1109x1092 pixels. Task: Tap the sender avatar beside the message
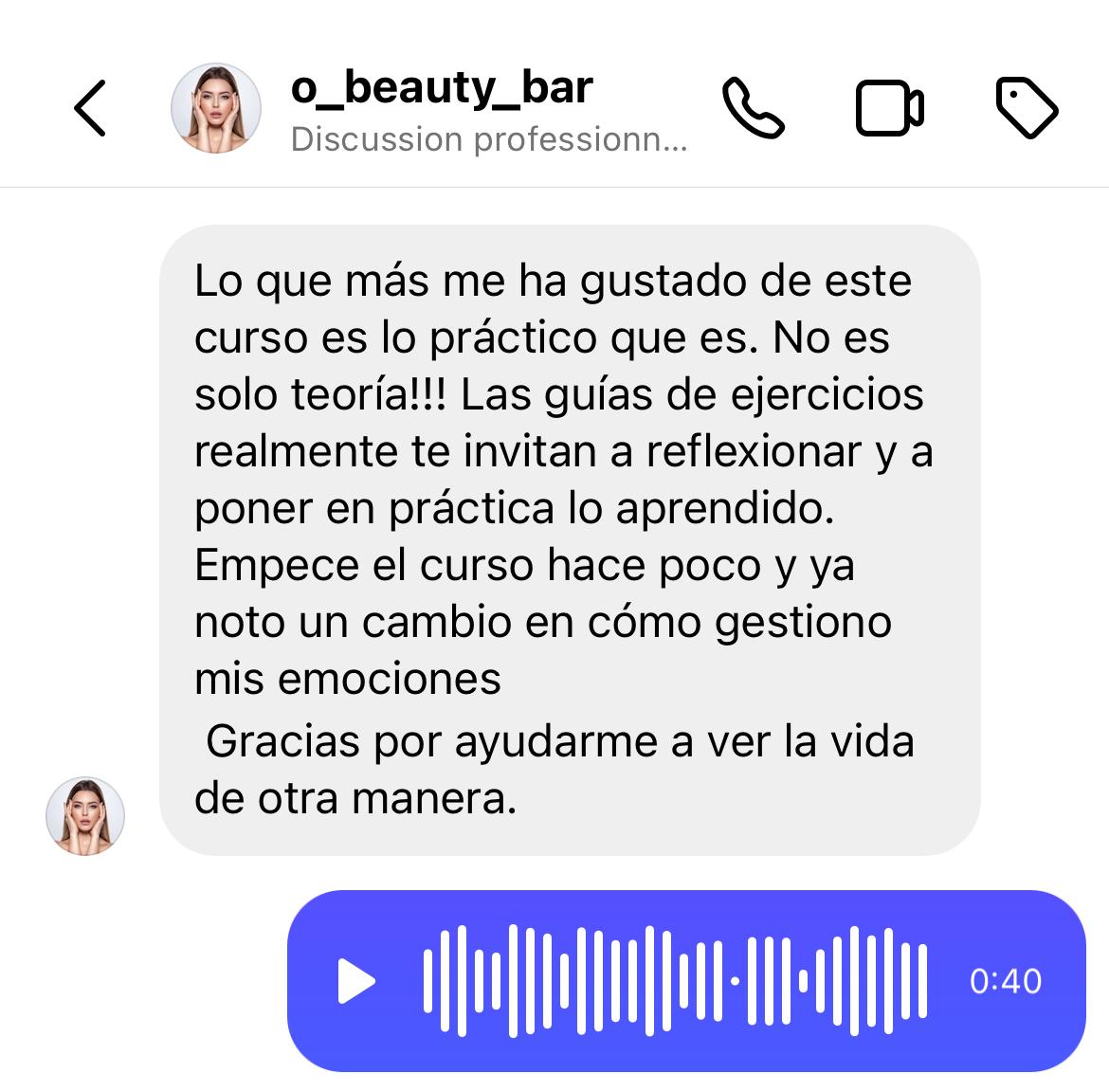coord(85,815)
